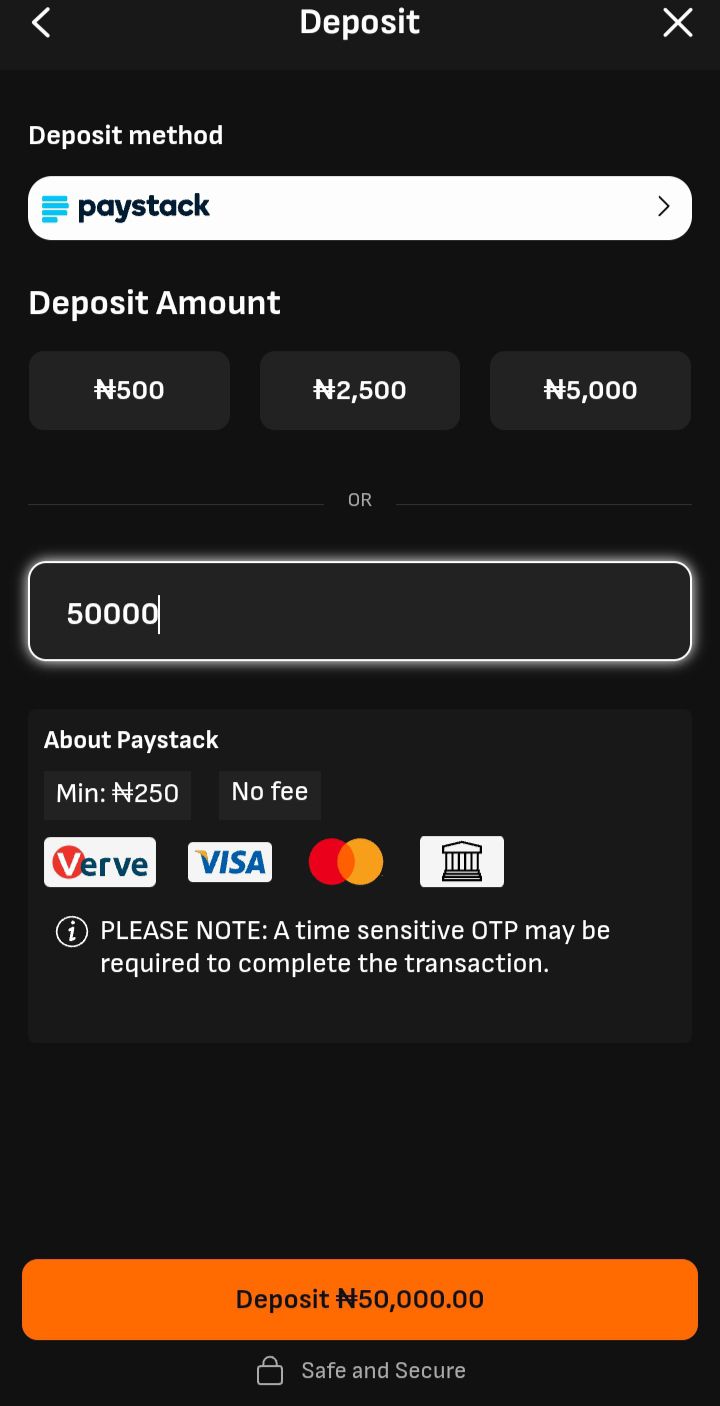Screen dimensions: 720x1406
Task: Focus the custom amount field showing 50000
Action: point(360,612)
